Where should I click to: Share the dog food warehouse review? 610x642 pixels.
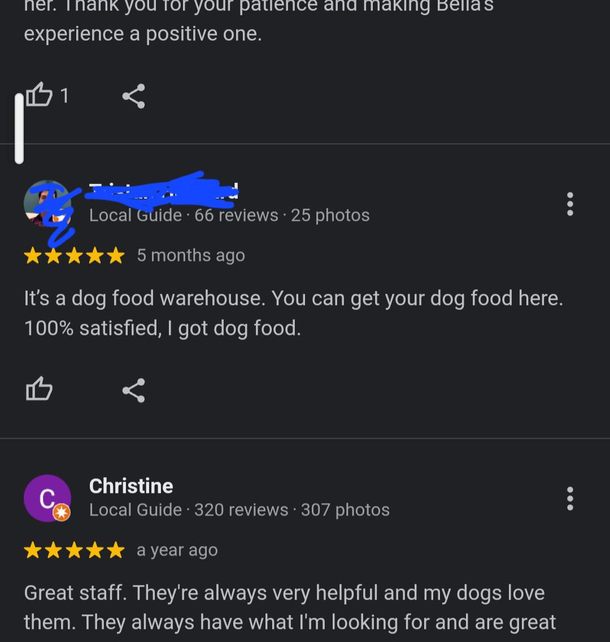pos(134,390)
